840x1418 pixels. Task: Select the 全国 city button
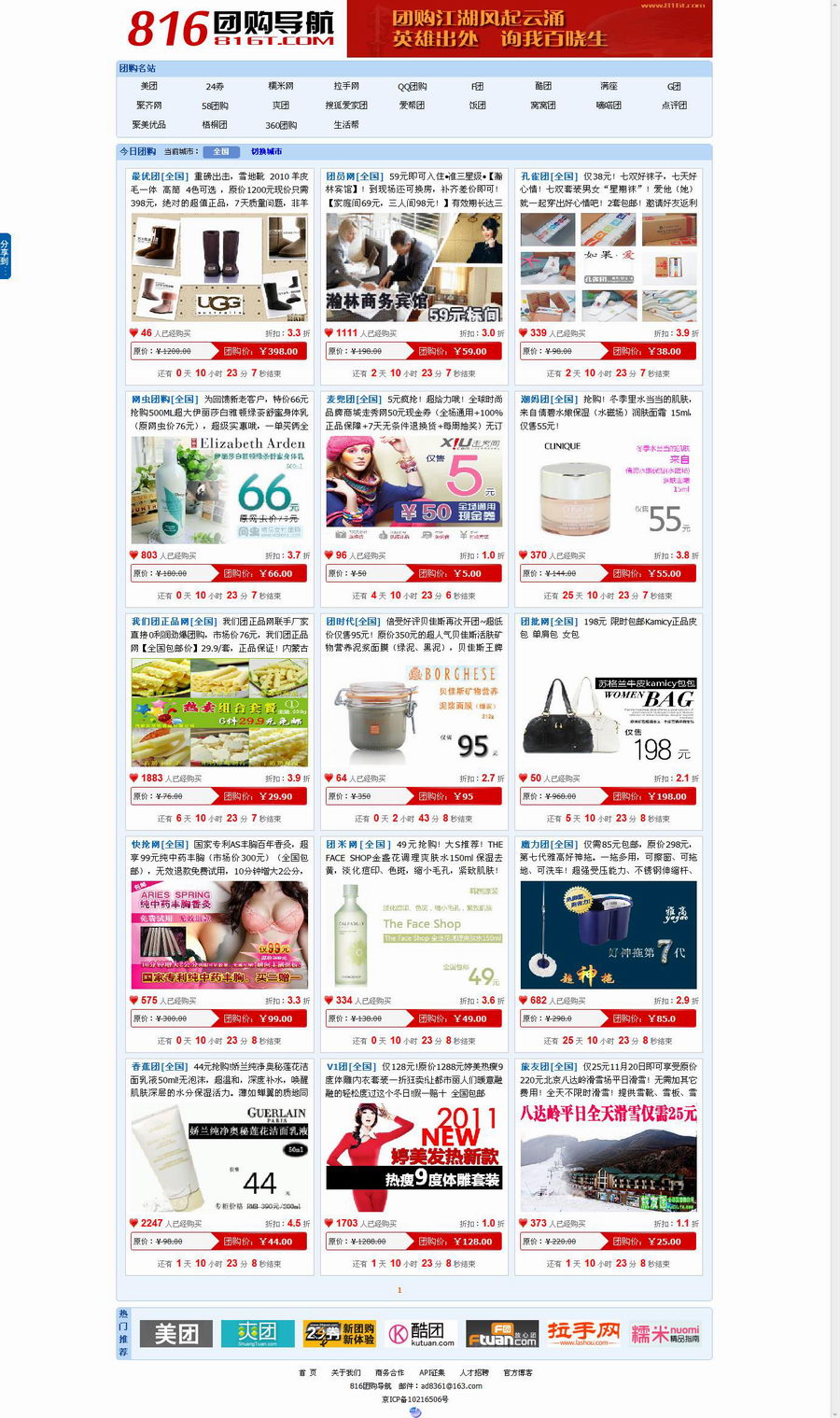click(221, 151)
